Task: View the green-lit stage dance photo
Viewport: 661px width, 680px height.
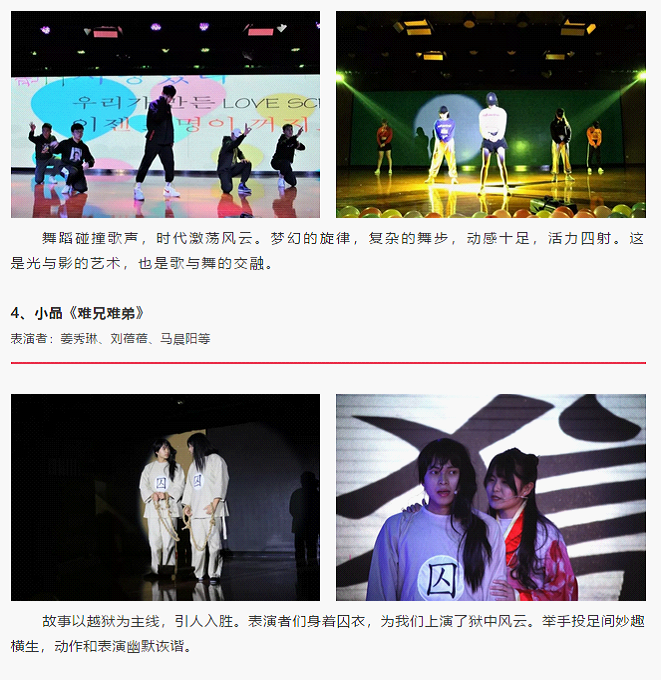Action: pyautogui.click(x=490, y=114)
